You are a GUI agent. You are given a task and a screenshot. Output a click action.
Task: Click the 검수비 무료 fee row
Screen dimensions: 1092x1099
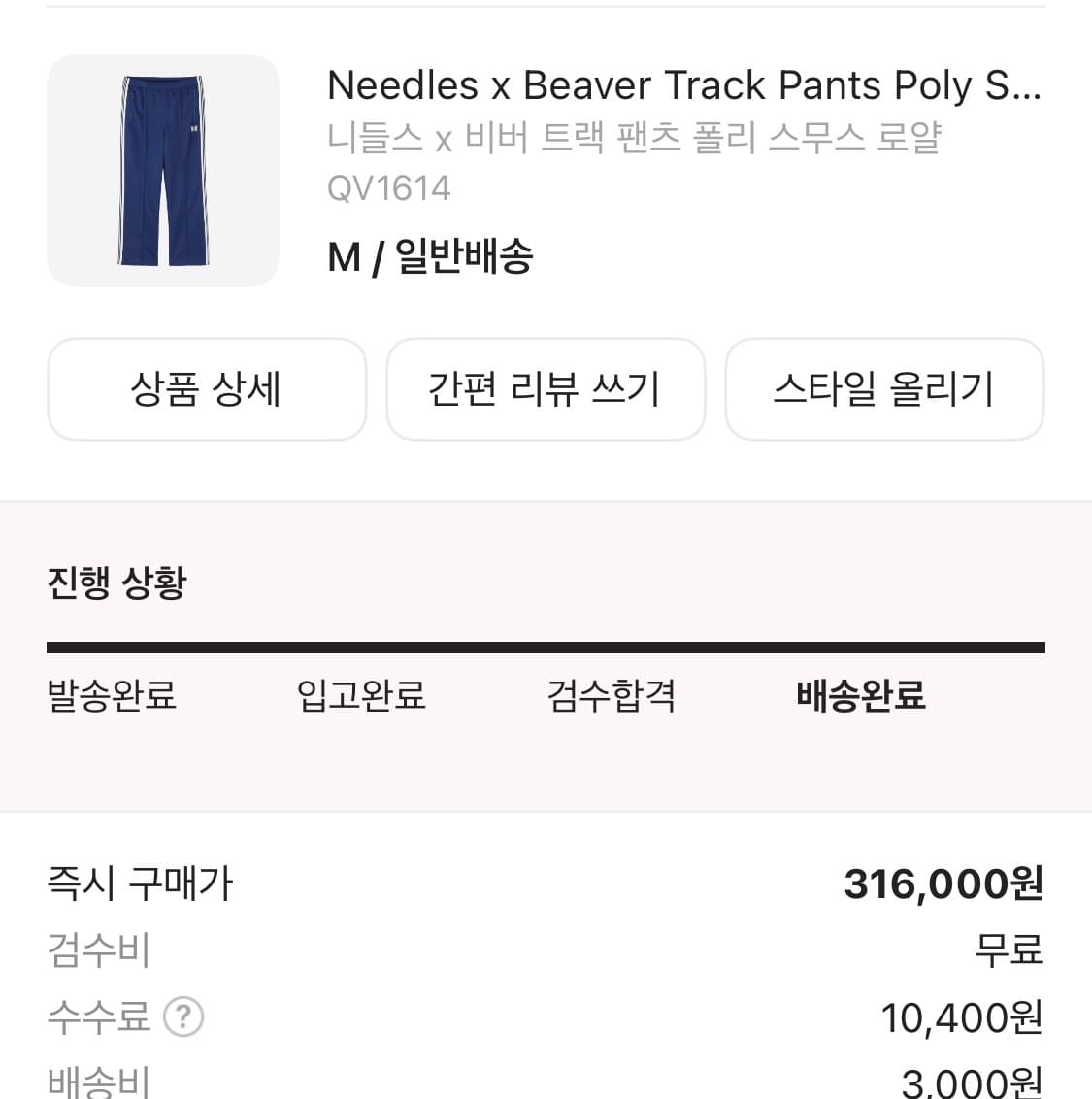click(1009, 951)
